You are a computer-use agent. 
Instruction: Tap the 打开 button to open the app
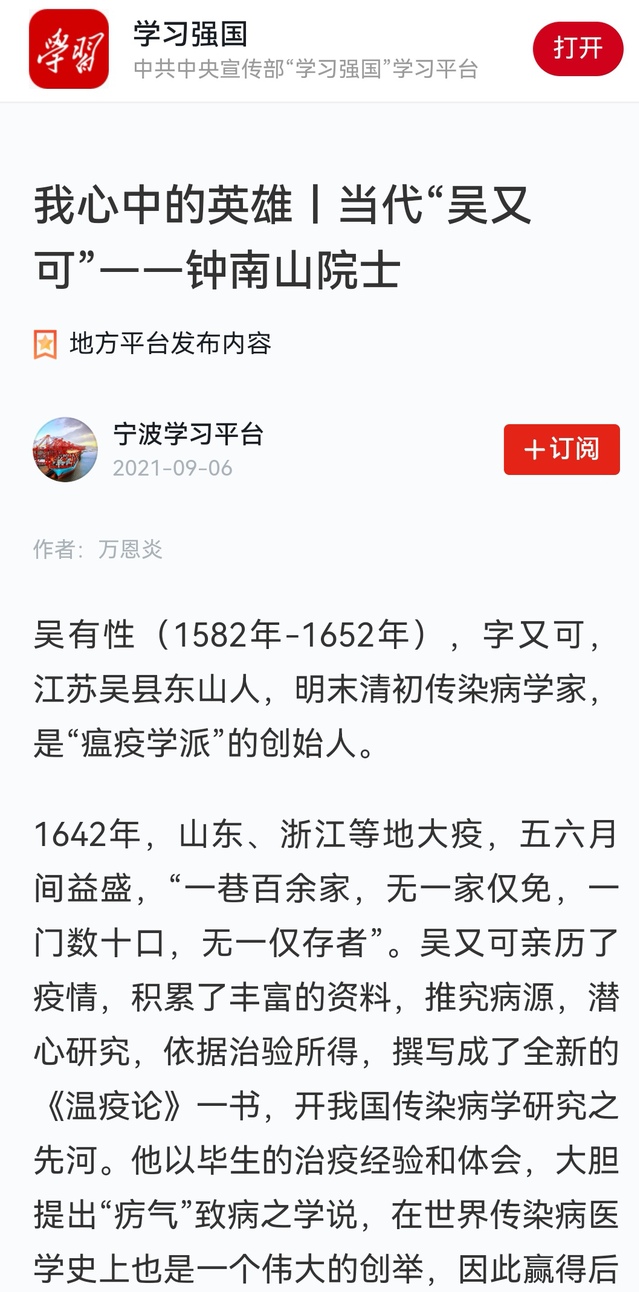(577, 48)
